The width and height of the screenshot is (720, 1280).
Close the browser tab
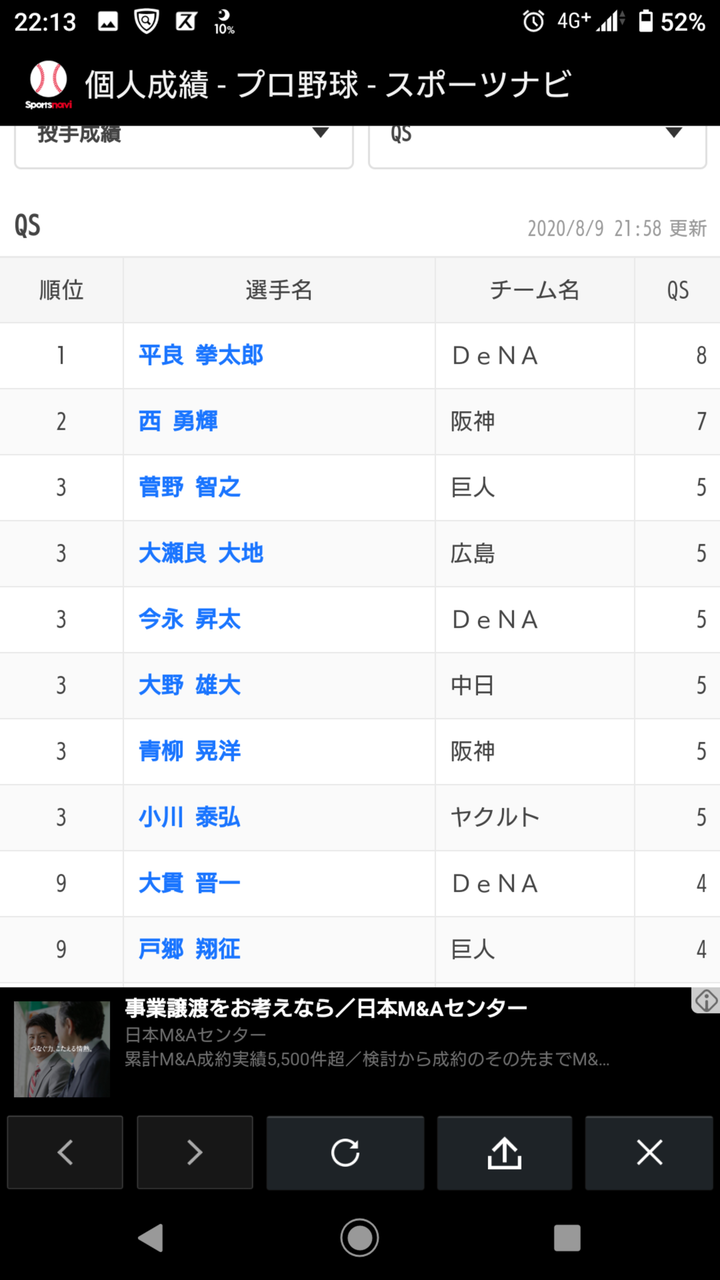[x=650, y=1153]
